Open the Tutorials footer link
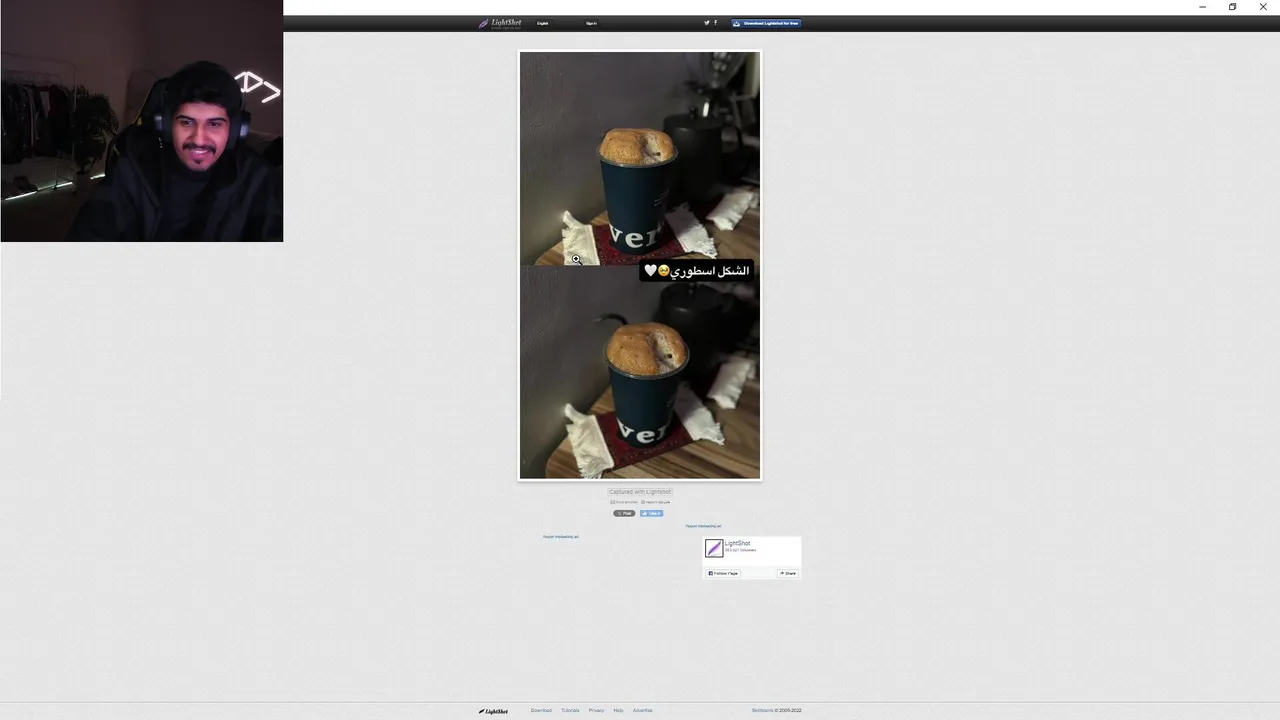This screenshot has height=720, width=1280. (x=570, y=710)
